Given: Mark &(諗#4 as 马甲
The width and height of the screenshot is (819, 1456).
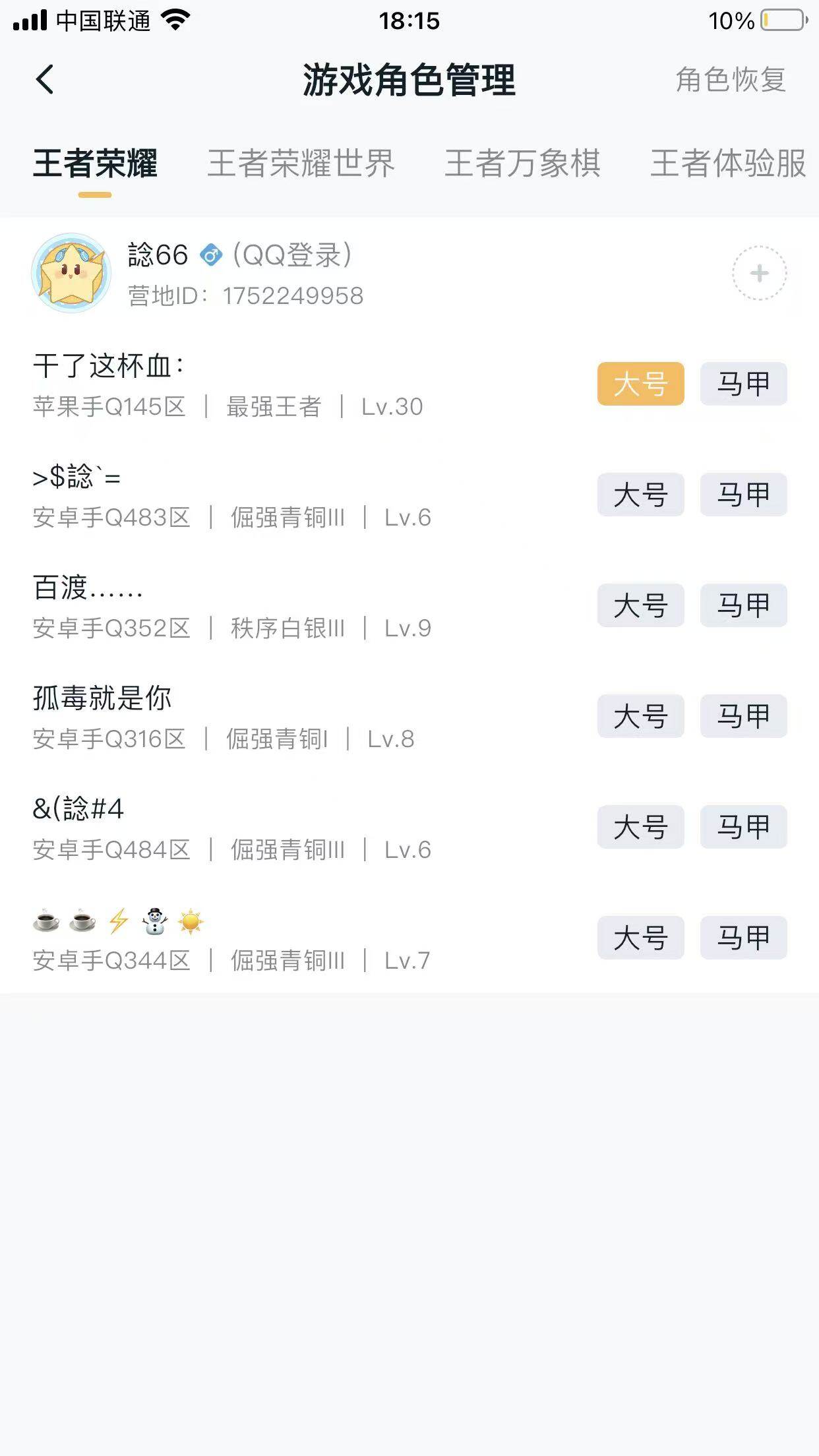Looking at the screenshot, I should point(743,828).
